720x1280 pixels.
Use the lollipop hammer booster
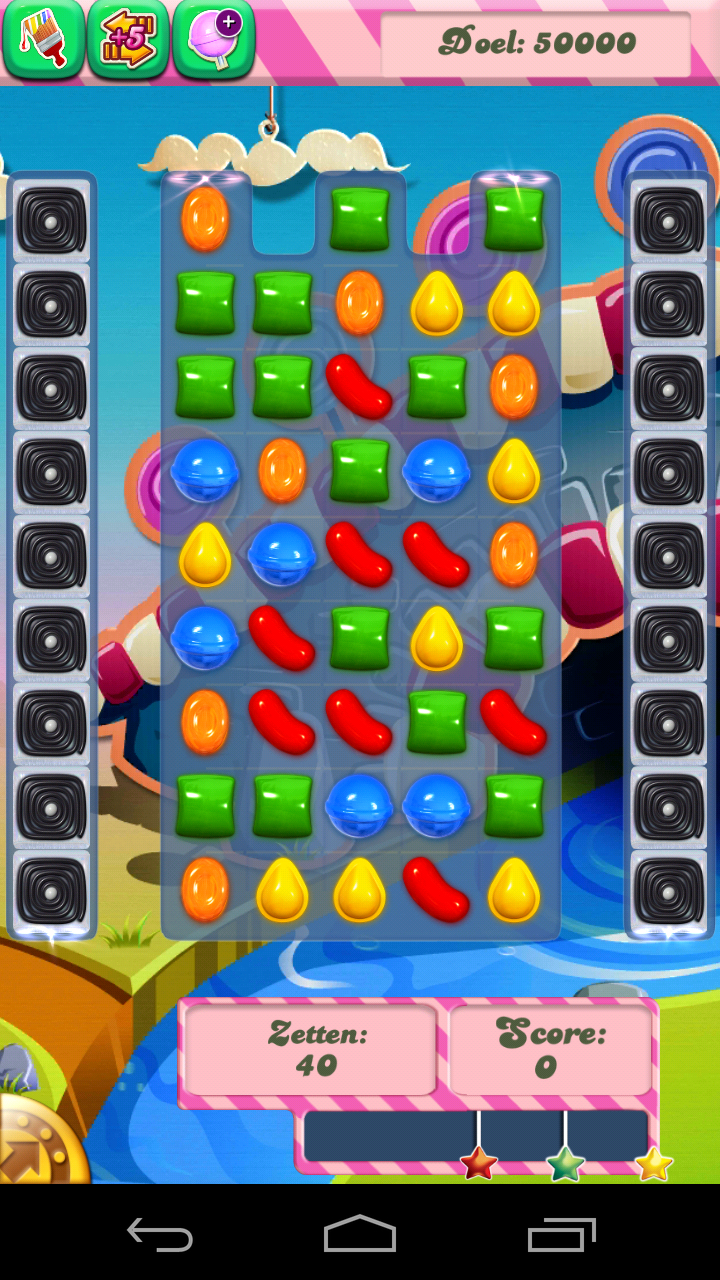pos(213,38)
